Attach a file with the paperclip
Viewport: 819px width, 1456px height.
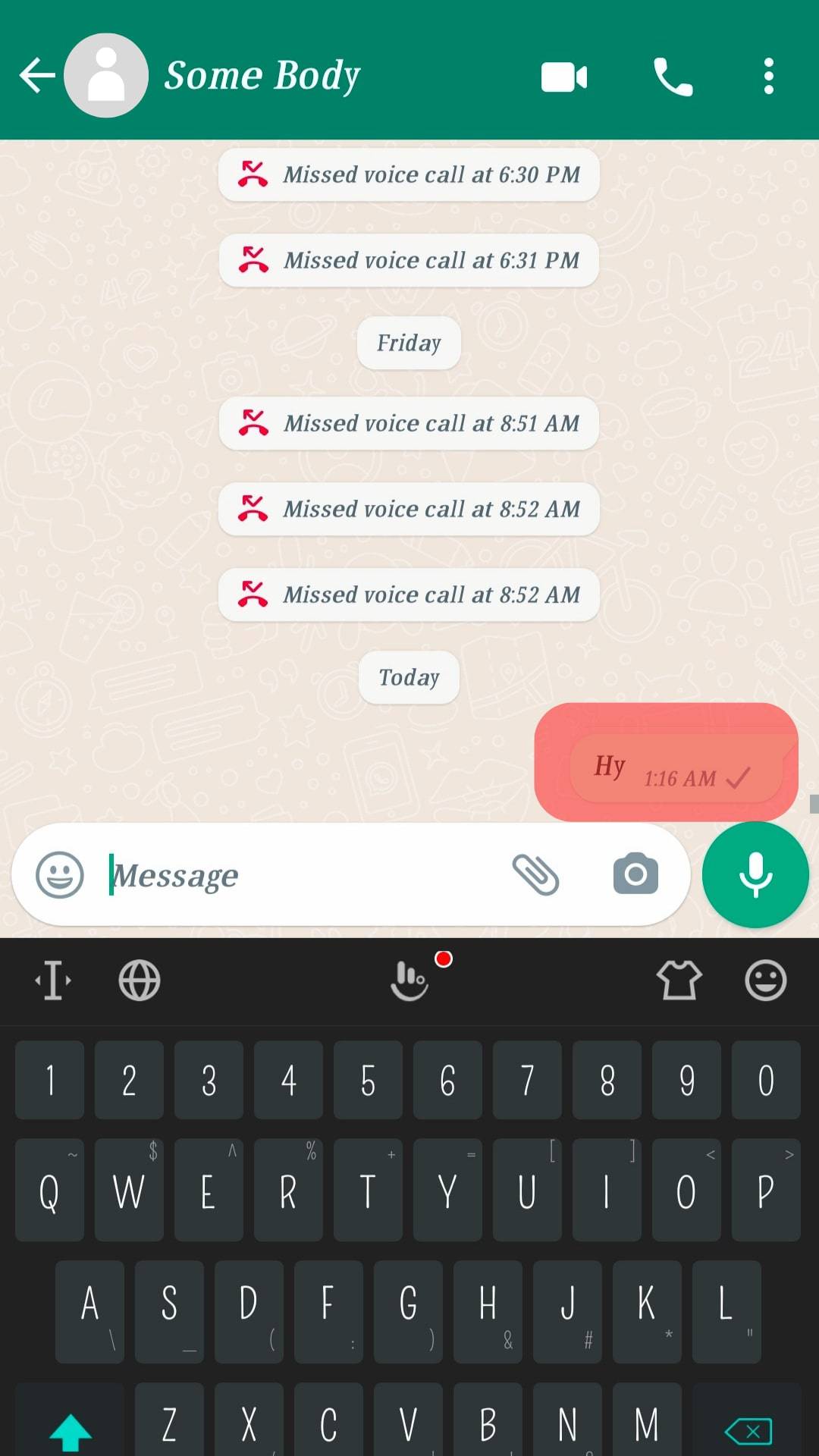click(535, 874)
